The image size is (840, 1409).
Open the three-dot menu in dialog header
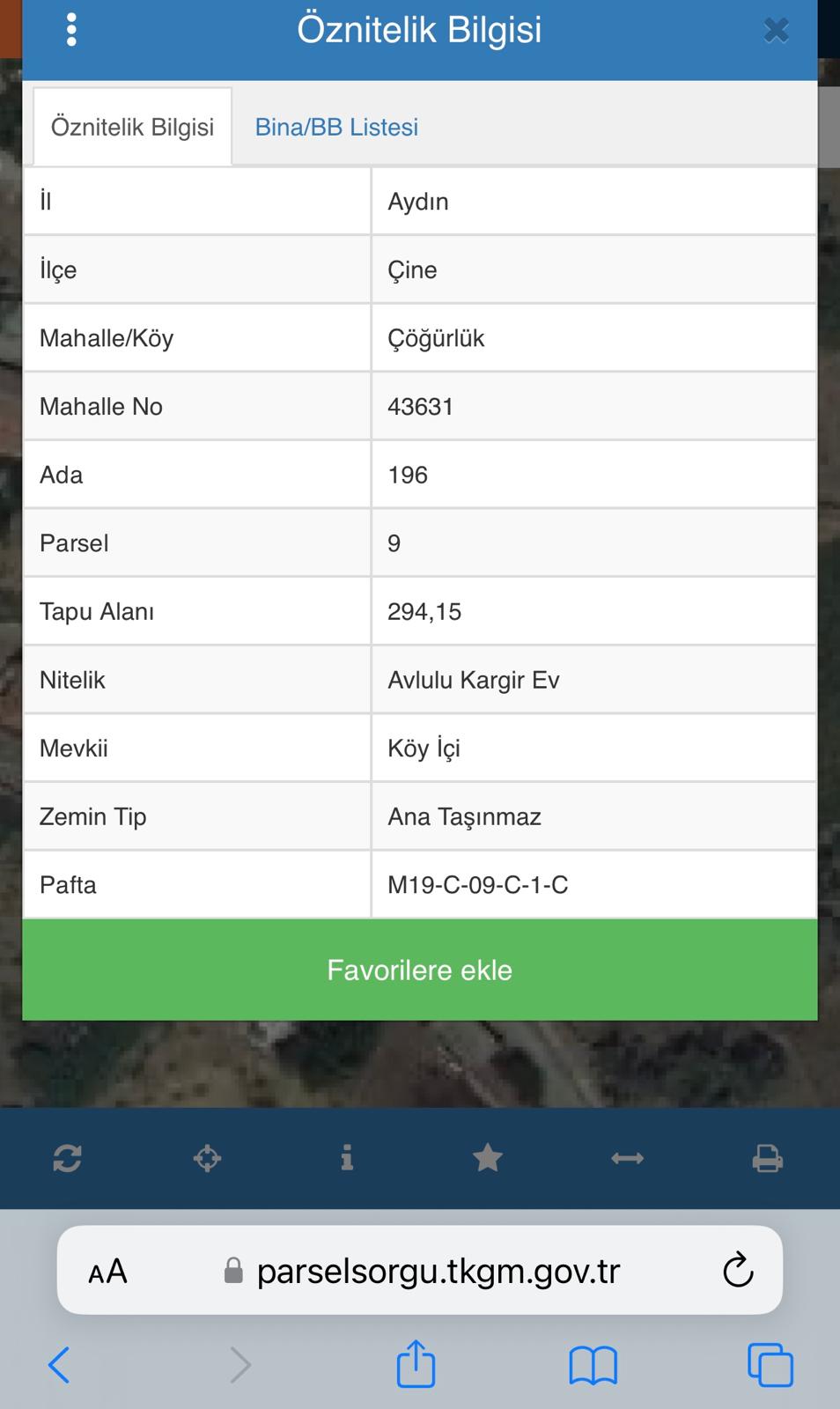(x=71, y=30)
